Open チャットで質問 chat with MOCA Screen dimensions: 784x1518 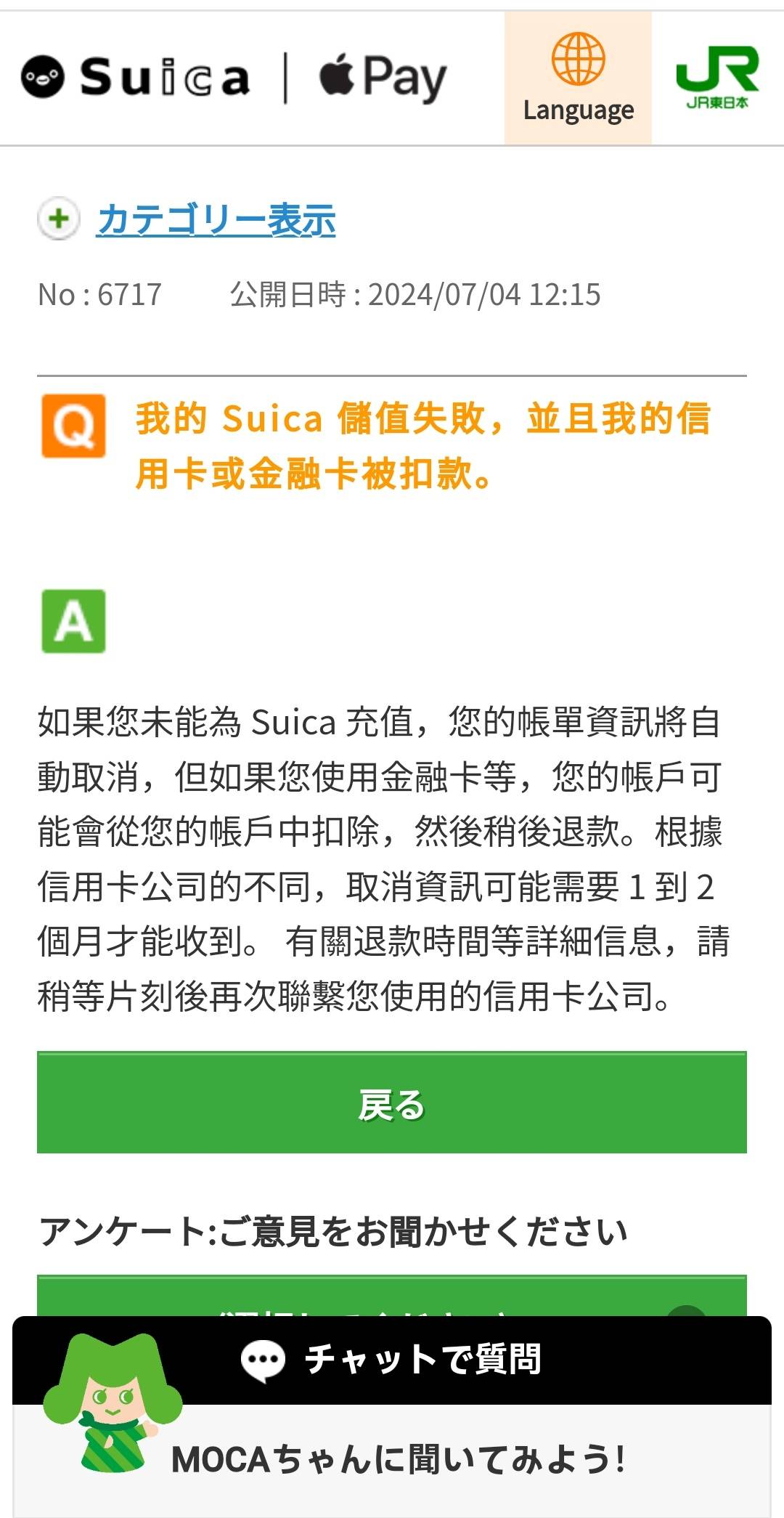392,1360
